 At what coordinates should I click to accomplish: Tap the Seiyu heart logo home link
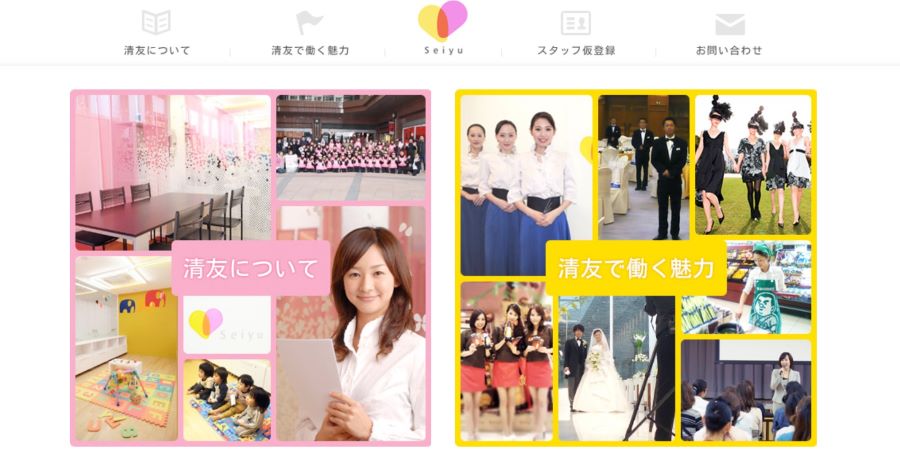tap(442, 30)
